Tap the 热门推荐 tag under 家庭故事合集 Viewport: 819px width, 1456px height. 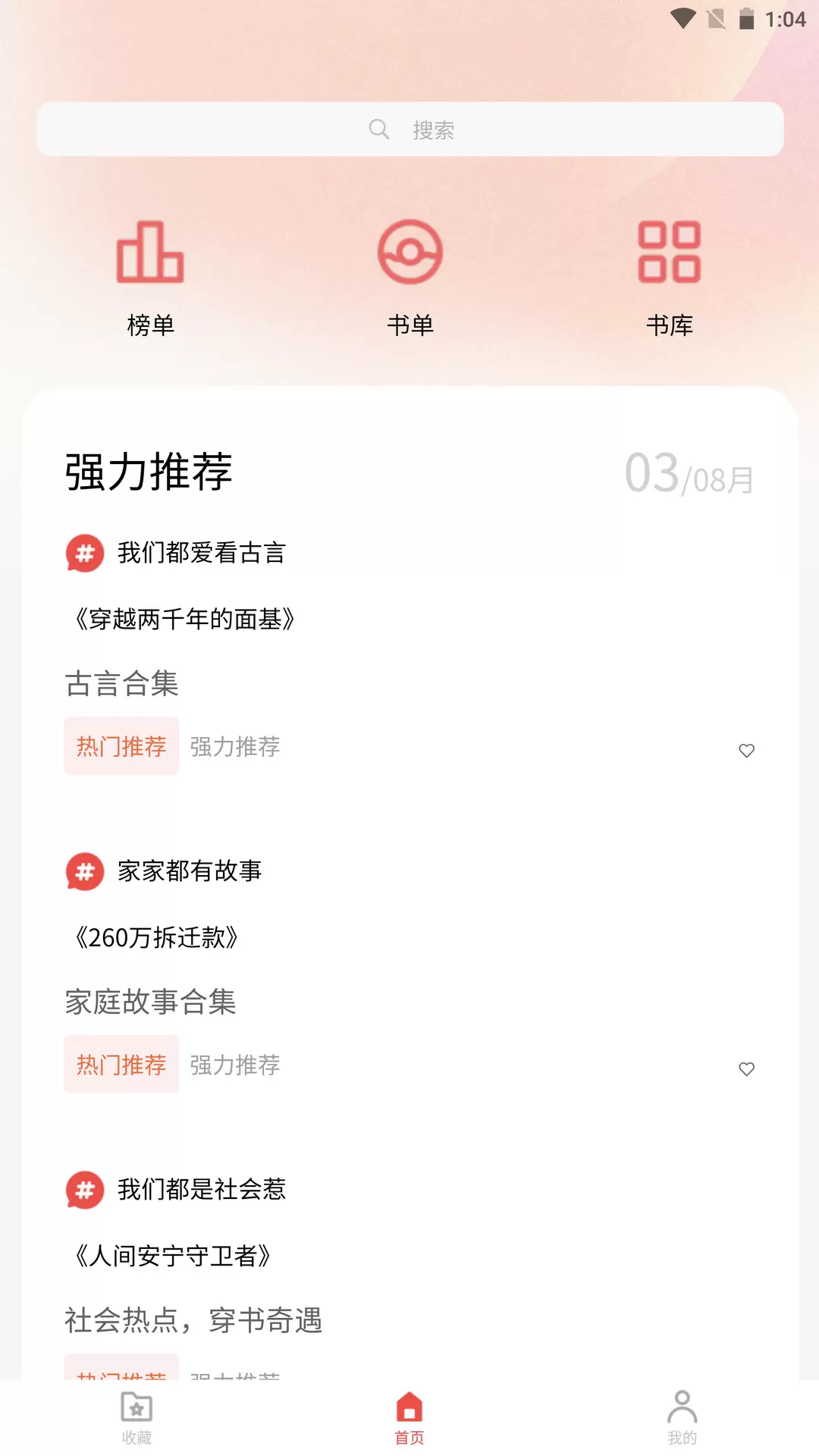[x=121, y=1065]
